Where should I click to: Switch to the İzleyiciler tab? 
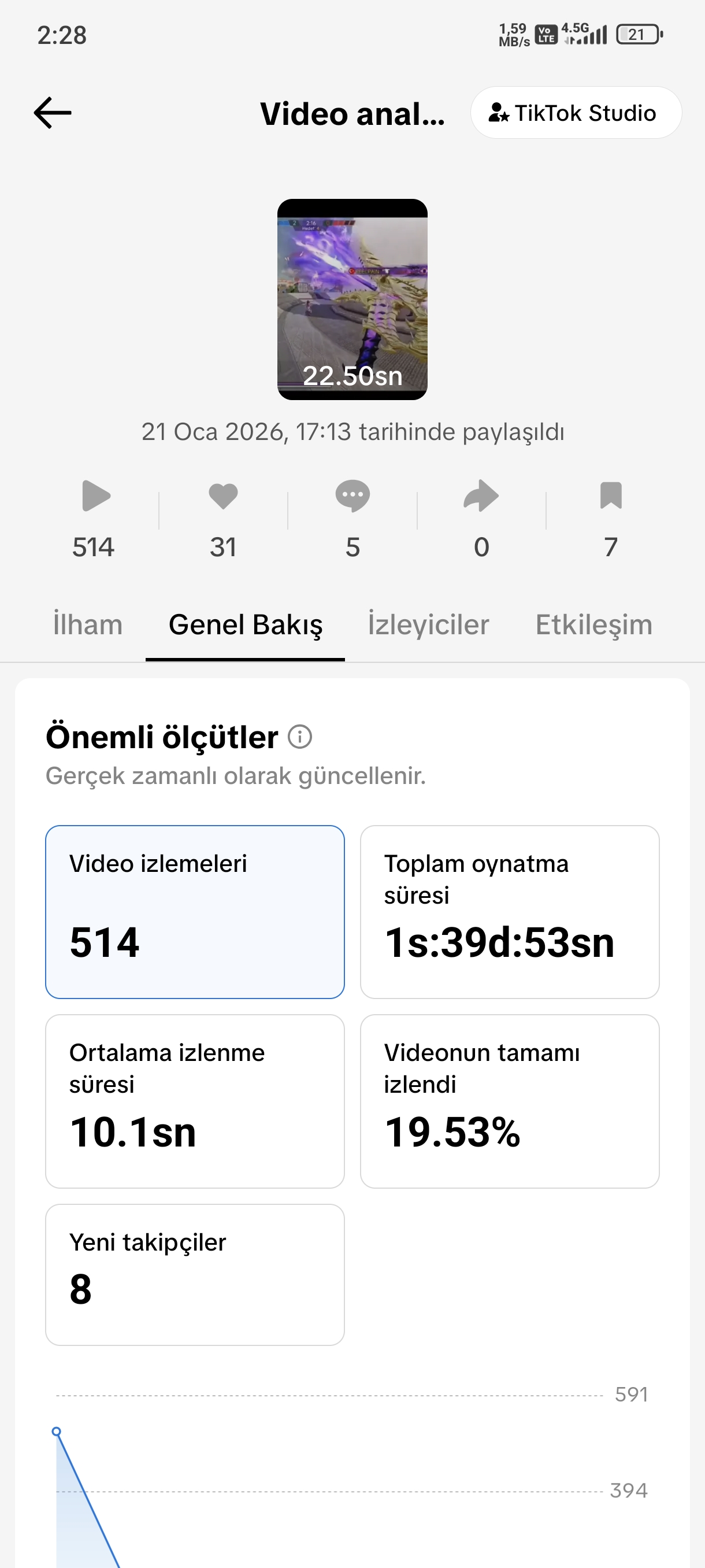pos(428,625)
